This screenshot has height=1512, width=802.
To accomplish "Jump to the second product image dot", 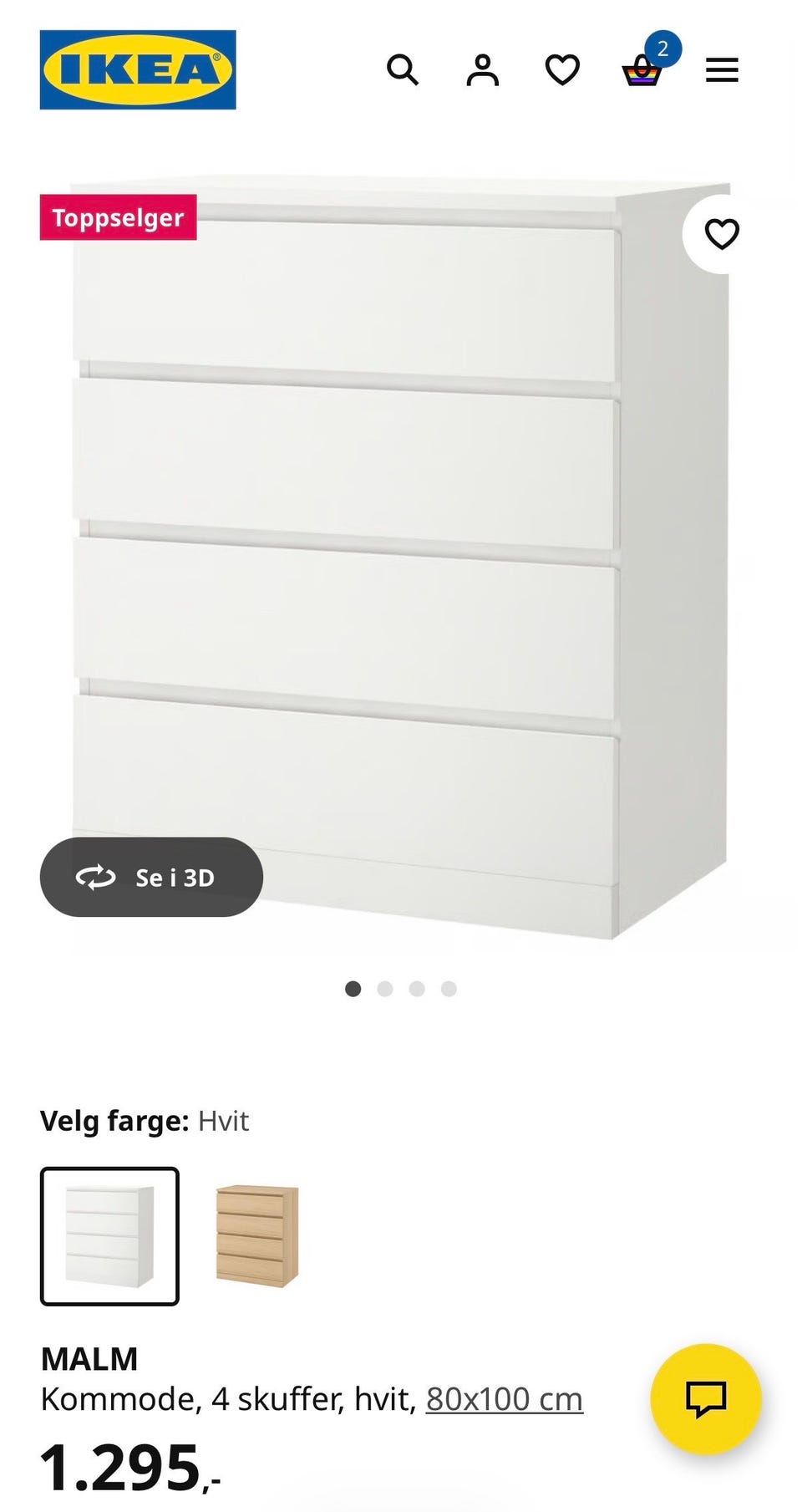I will [385, 989].
